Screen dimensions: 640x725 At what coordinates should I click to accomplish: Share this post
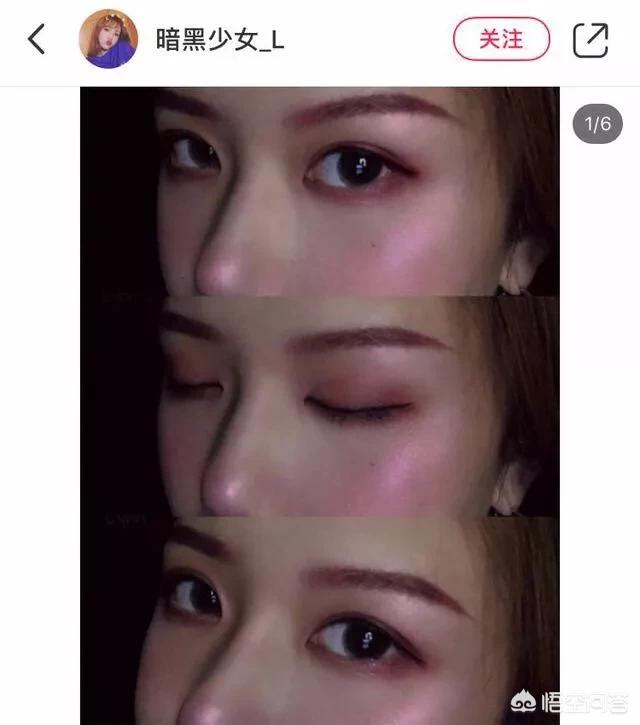click(590, 40)
